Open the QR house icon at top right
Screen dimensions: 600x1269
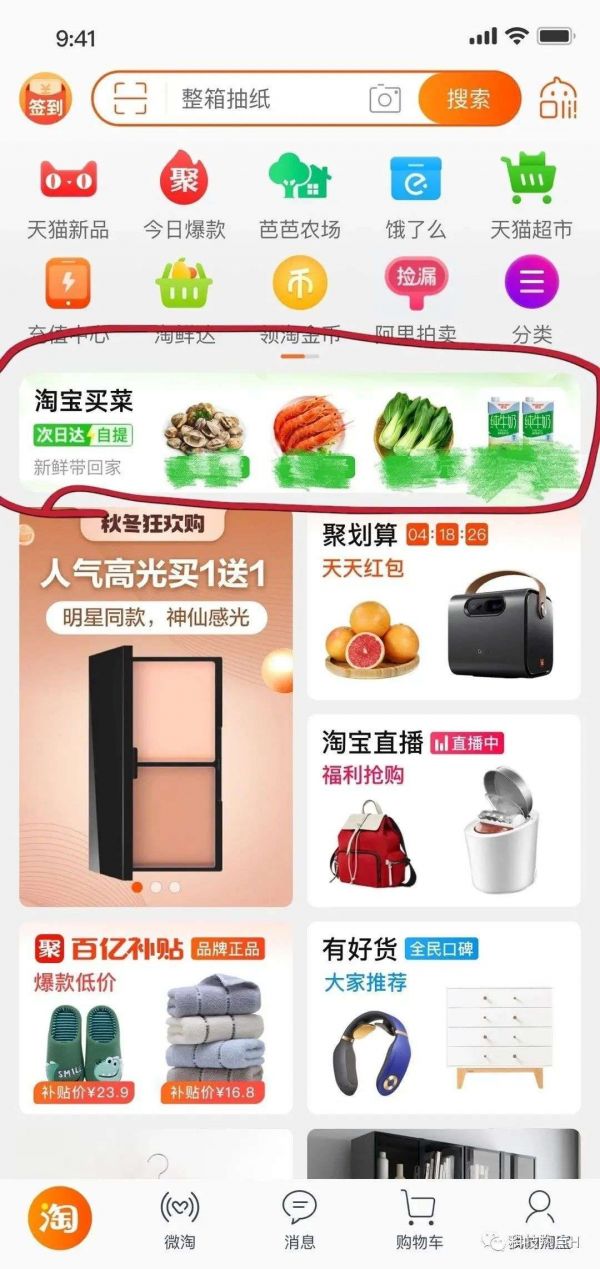558,99
